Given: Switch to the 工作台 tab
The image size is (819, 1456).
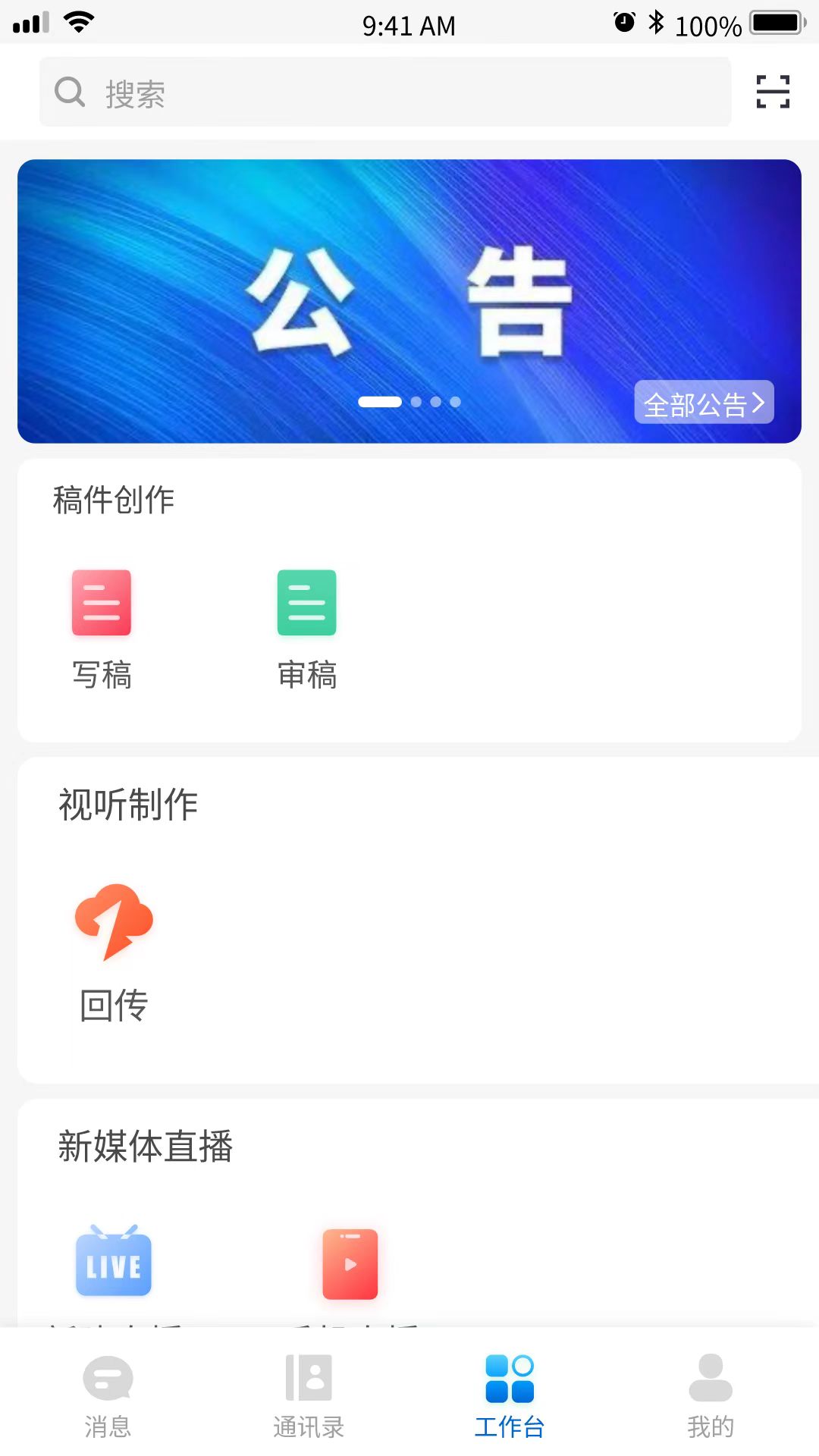Looking at the screenshot, I should pos(509,1395).
